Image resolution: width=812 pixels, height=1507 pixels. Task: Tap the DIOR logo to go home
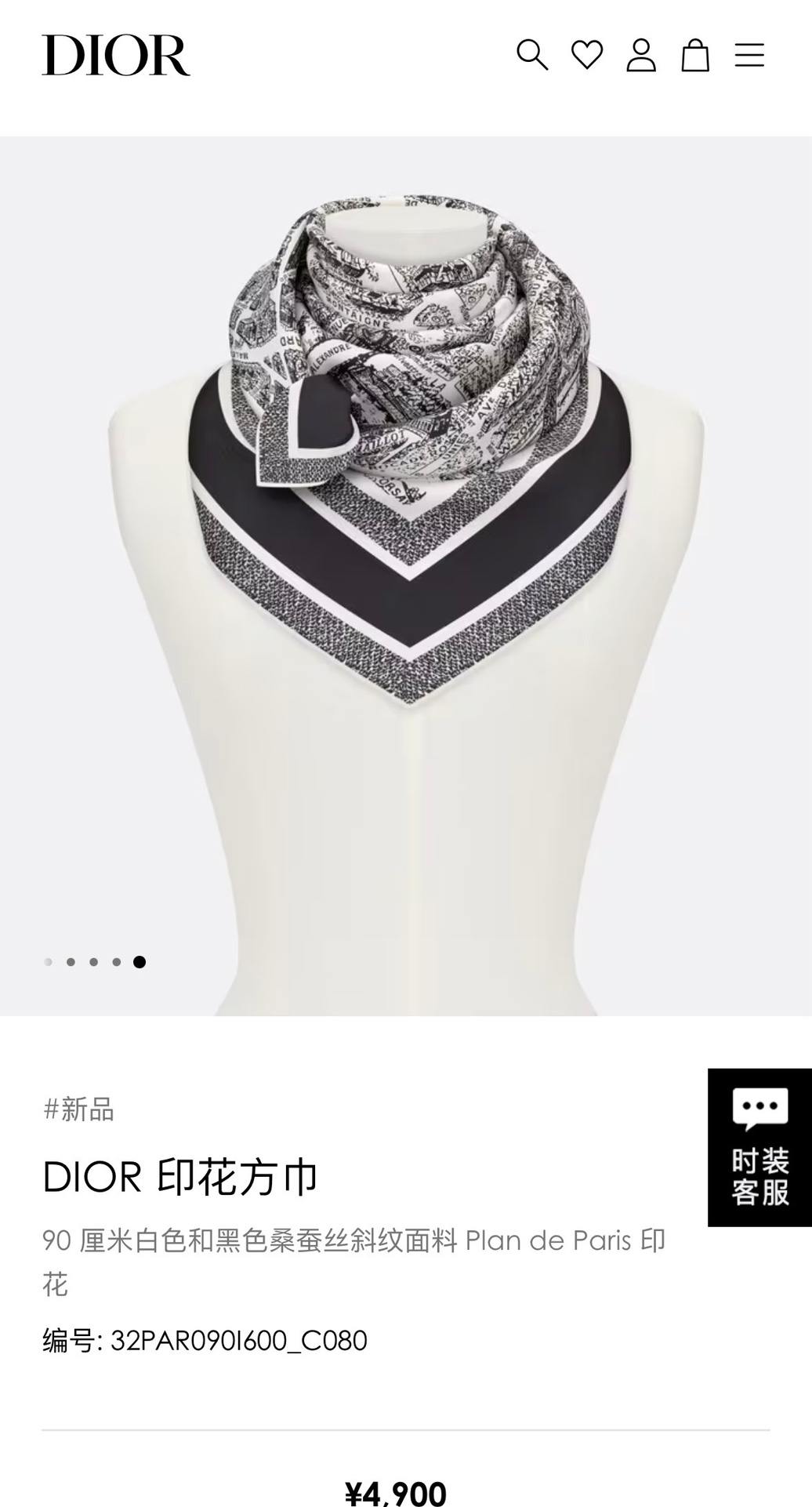[x=116, y=56]
